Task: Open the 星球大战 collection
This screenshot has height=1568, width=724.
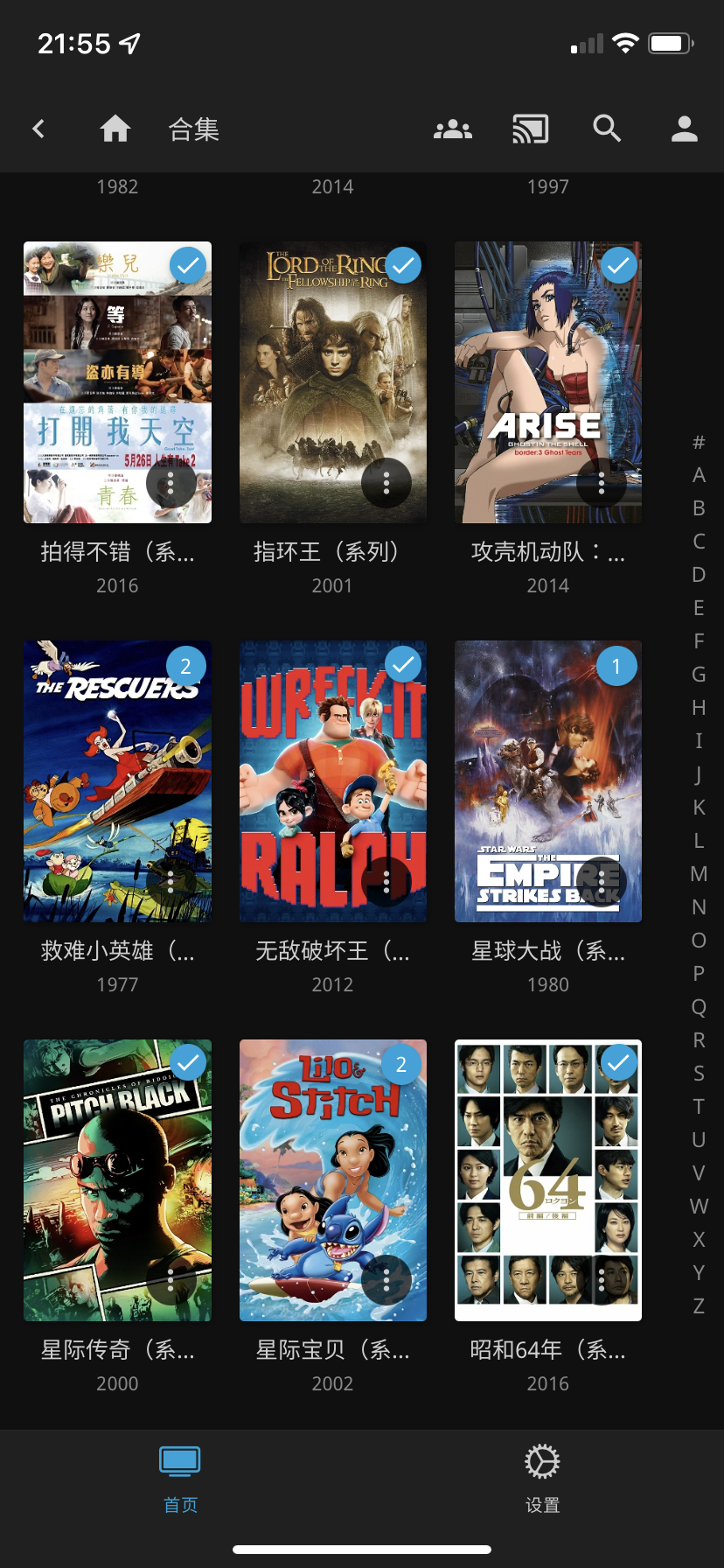Action: 548,781
